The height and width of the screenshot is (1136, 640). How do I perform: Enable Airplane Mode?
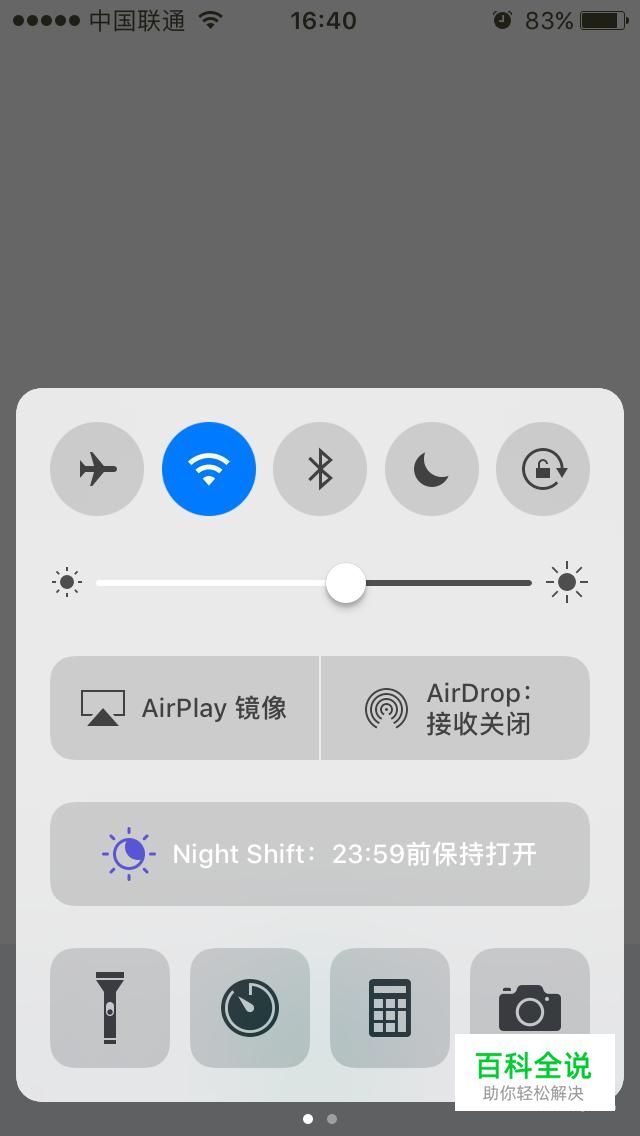coord(97,469)
